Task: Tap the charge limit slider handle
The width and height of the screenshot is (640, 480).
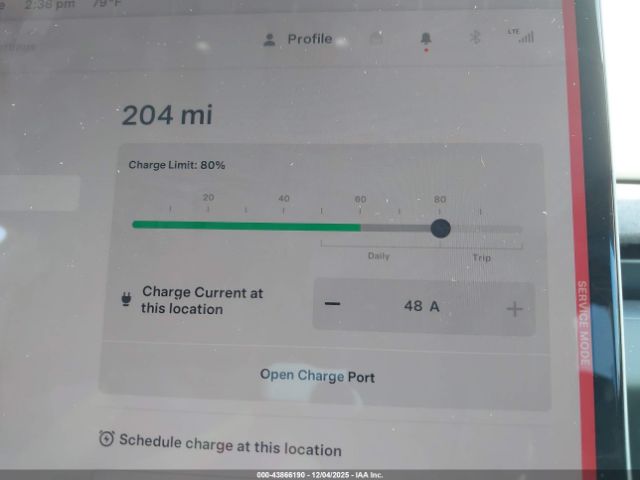Action: click(x=440, y=228)
